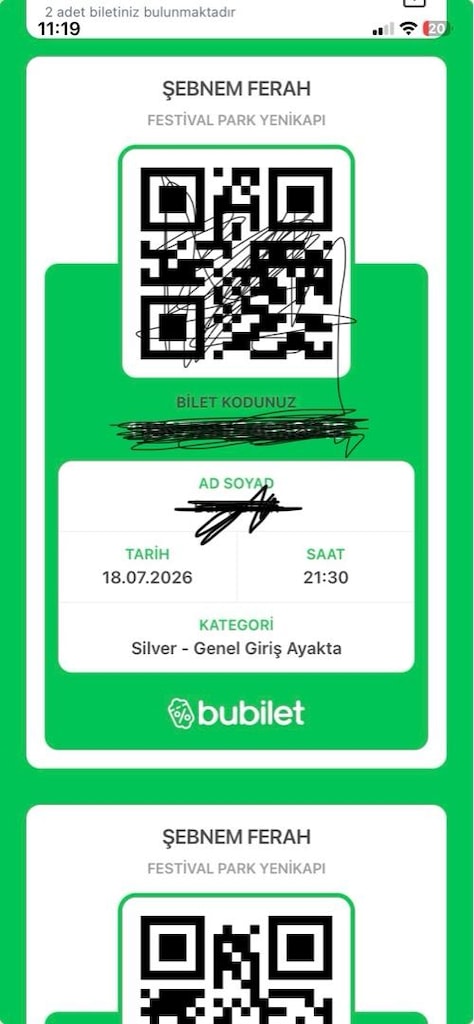Tap the square icon beside the ticket count header

[x=415, y=3]
